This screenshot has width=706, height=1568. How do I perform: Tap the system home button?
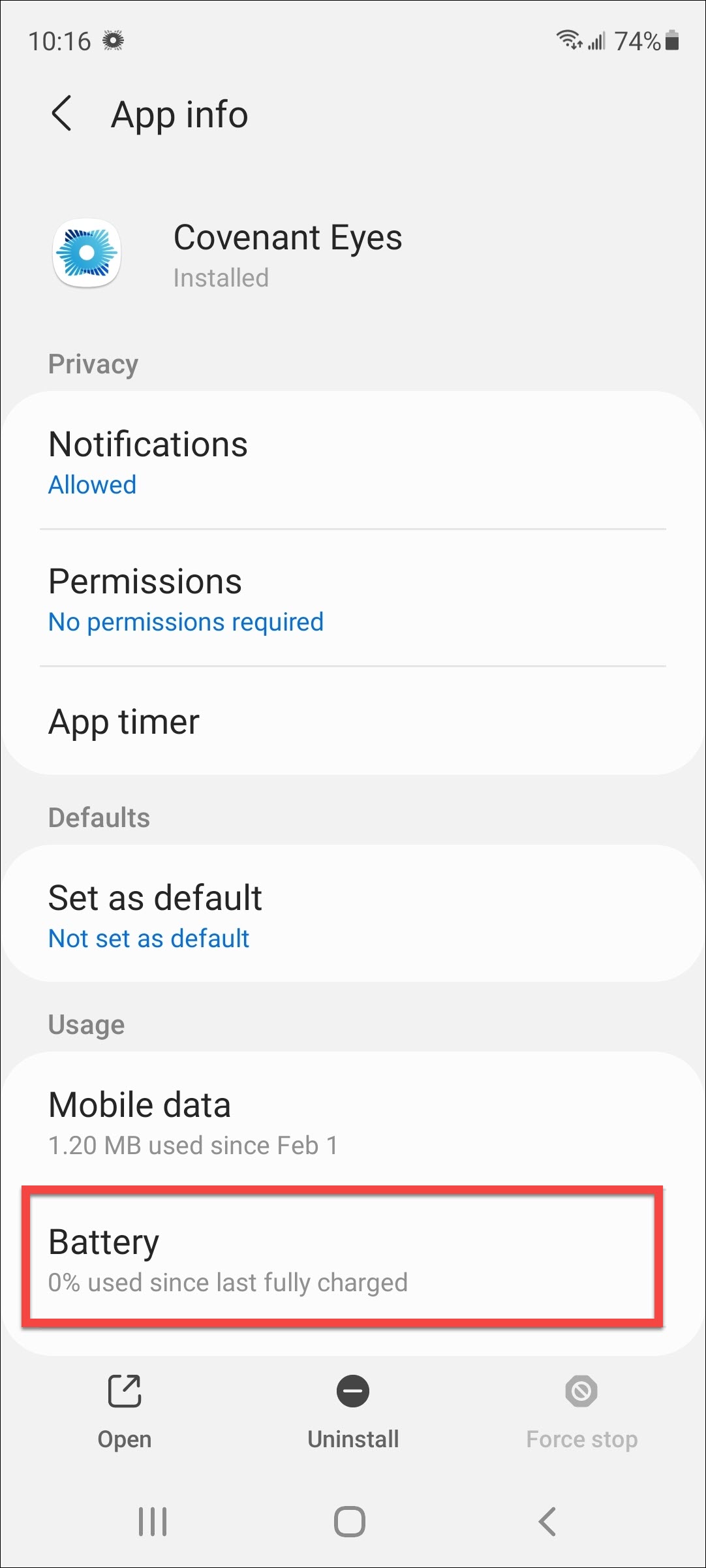350,1521
